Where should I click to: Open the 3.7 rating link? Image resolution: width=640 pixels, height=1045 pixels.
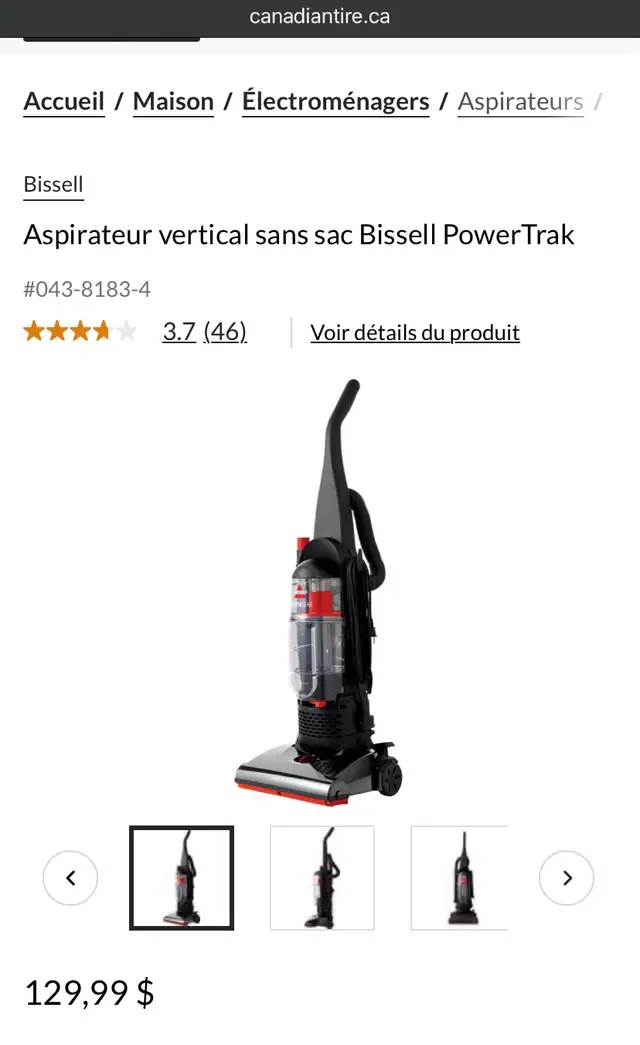tap(179, 331)
